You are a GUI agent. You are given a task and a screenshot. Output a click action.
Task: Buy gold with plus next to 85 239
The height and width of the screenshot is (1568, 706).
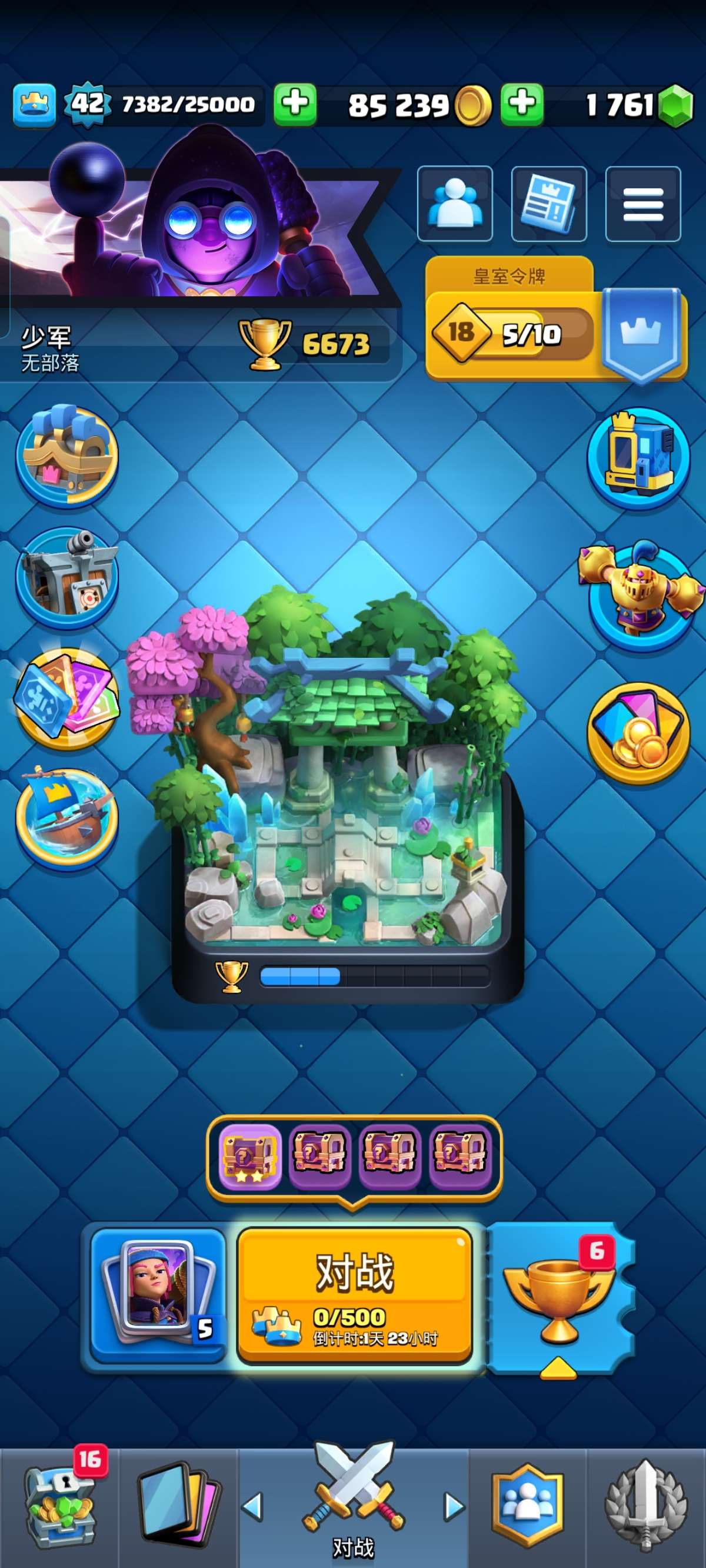coord(522,104)
